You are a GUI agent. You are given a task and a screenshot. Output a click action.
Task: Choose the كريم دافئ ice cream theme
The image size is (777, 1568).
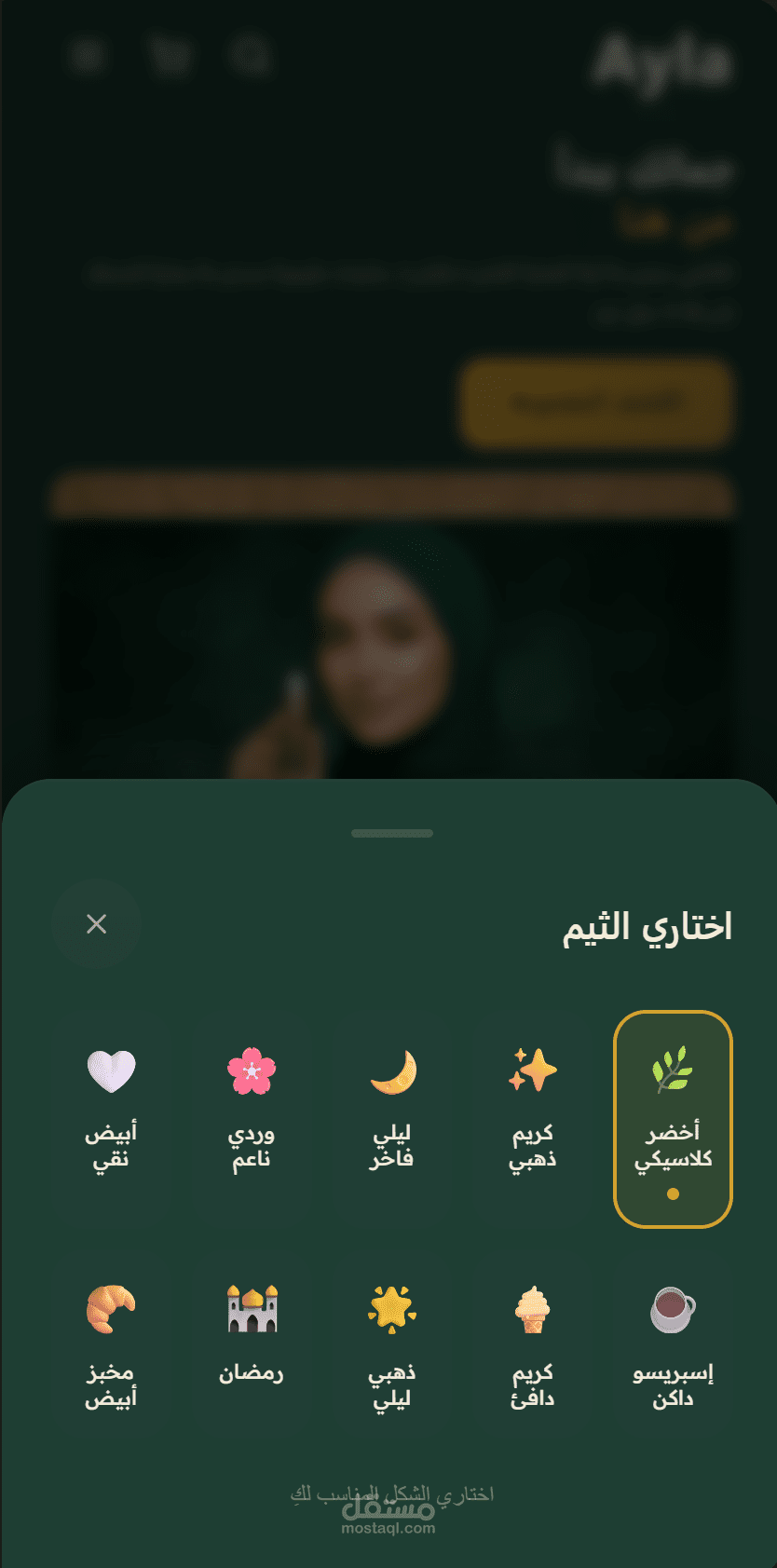[x=532, y=1344]
